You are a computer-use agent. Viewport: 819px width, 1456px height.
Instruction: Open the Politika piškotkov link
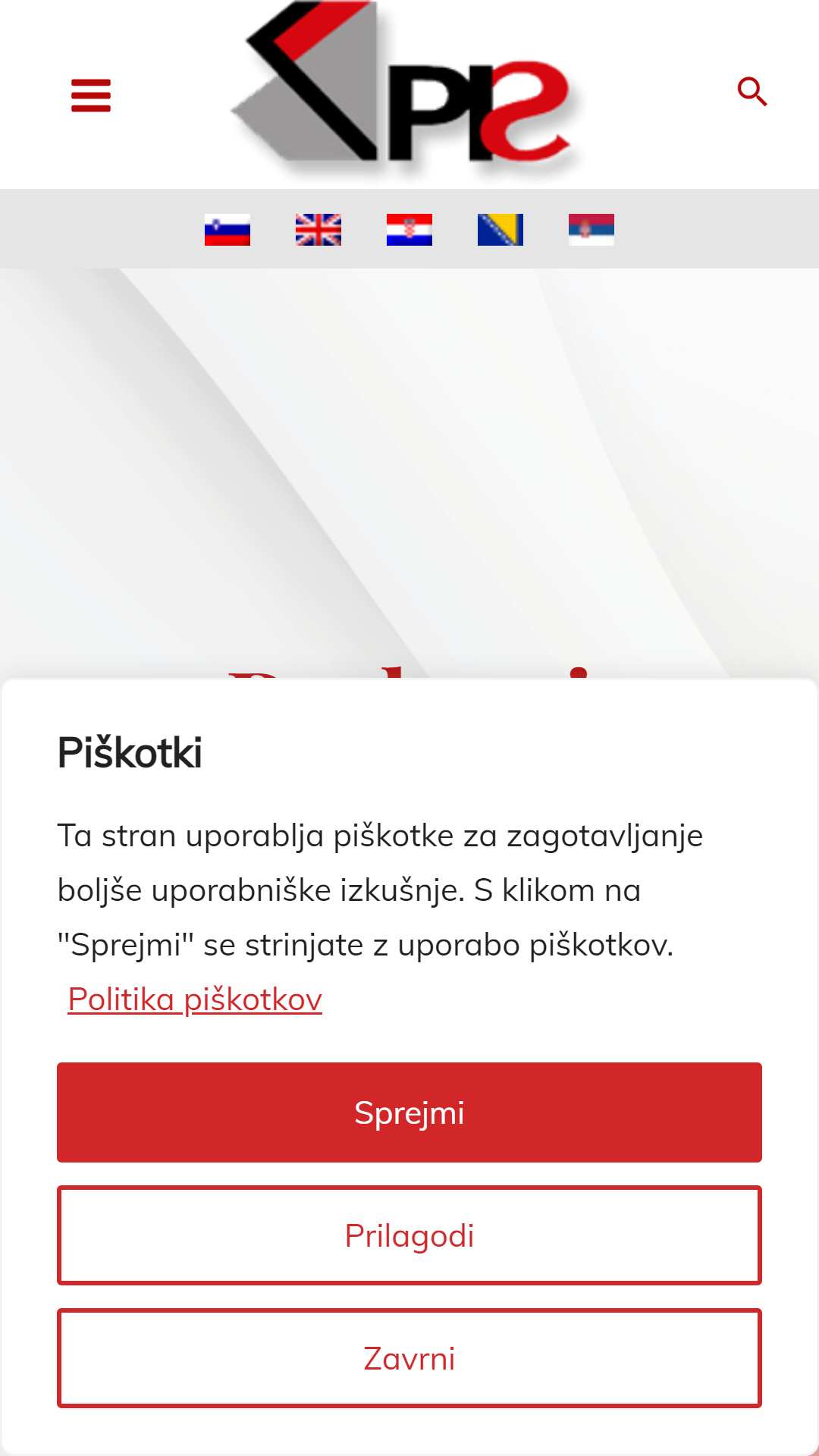coord(195,999)
